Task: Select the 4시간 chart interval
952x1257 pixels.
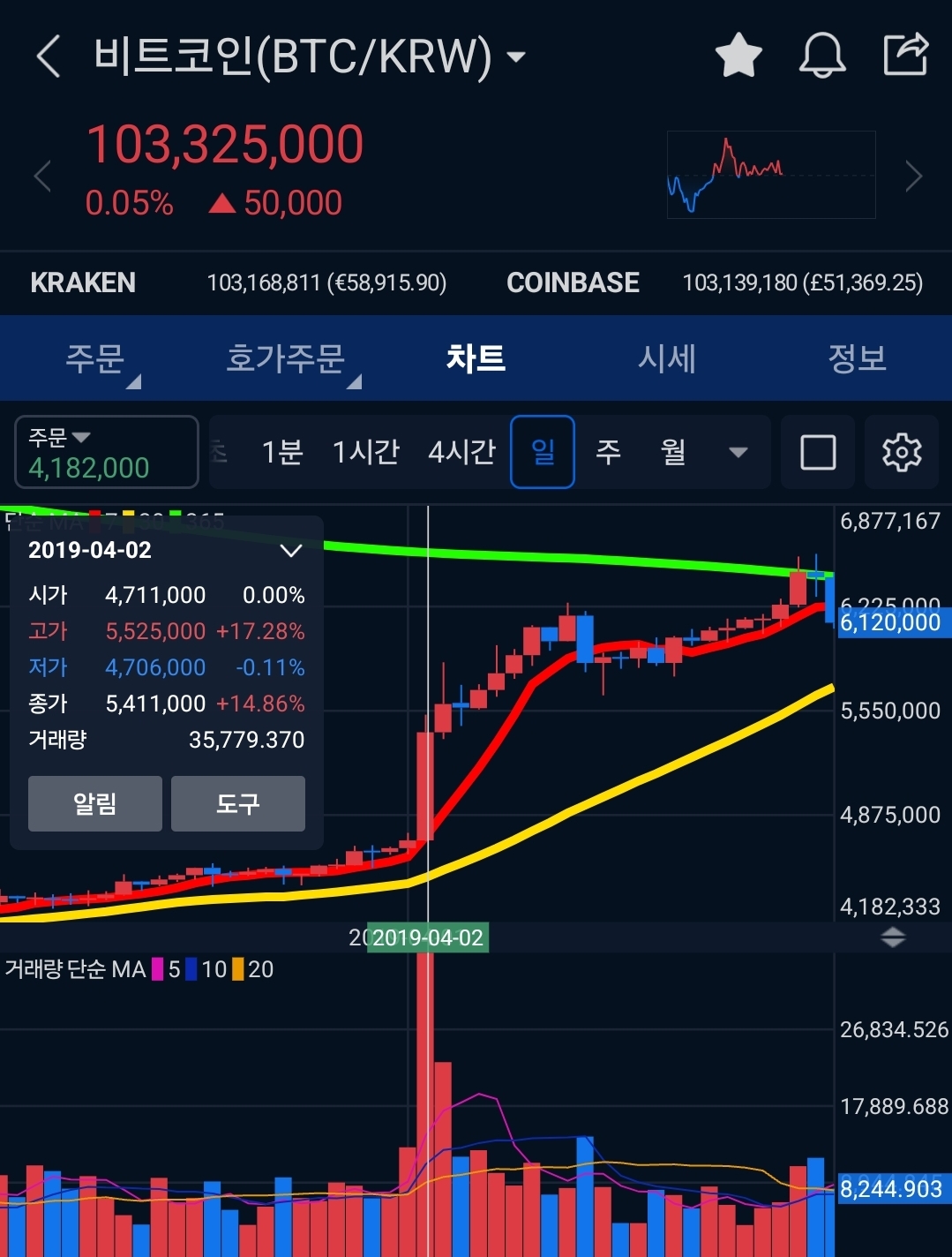Action: [461, 452]
